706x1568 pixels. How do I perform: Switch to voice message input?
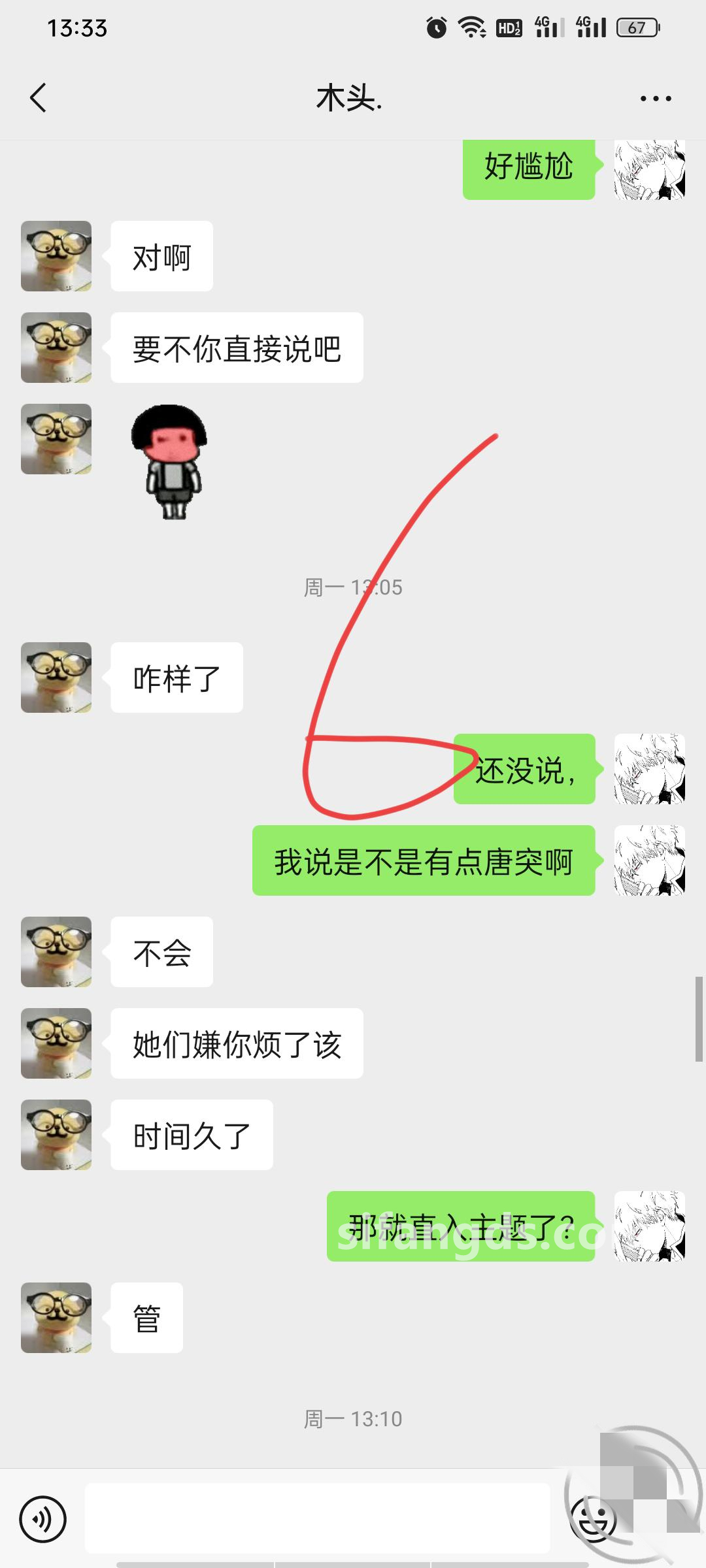pos(43,1520)
